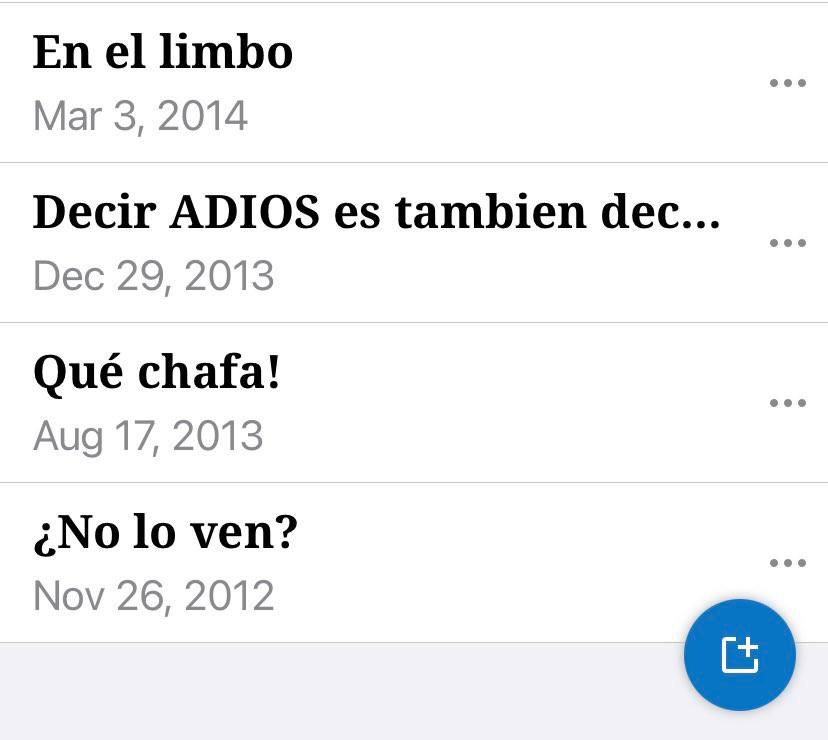Open the ¿No lo ven? post
The width and height of the screenshot is (828, 740).
(x=166, y=533)
